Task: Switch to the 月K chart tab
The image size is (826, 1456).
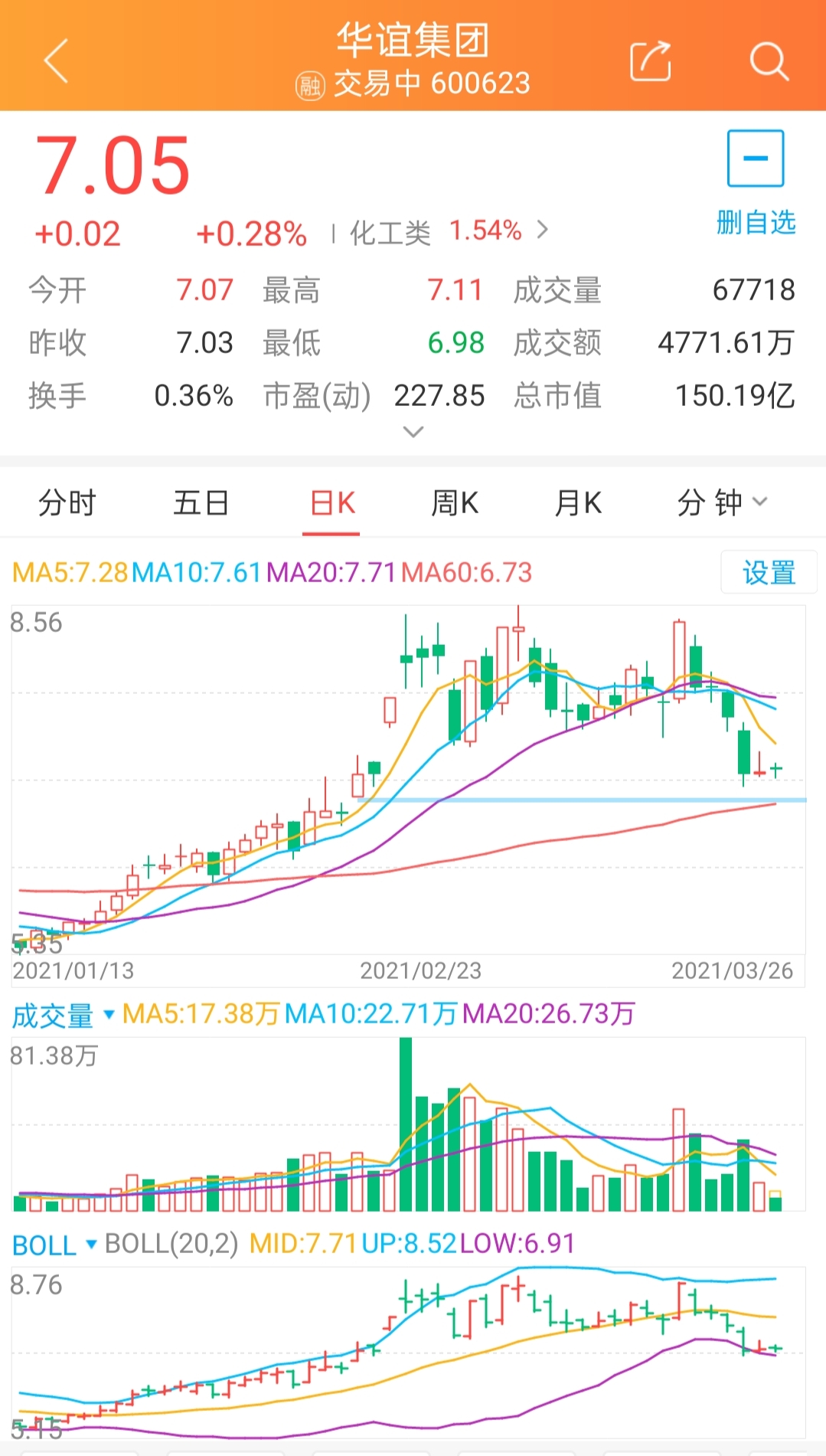Action: pyautogui.click(x=578, y=503)
